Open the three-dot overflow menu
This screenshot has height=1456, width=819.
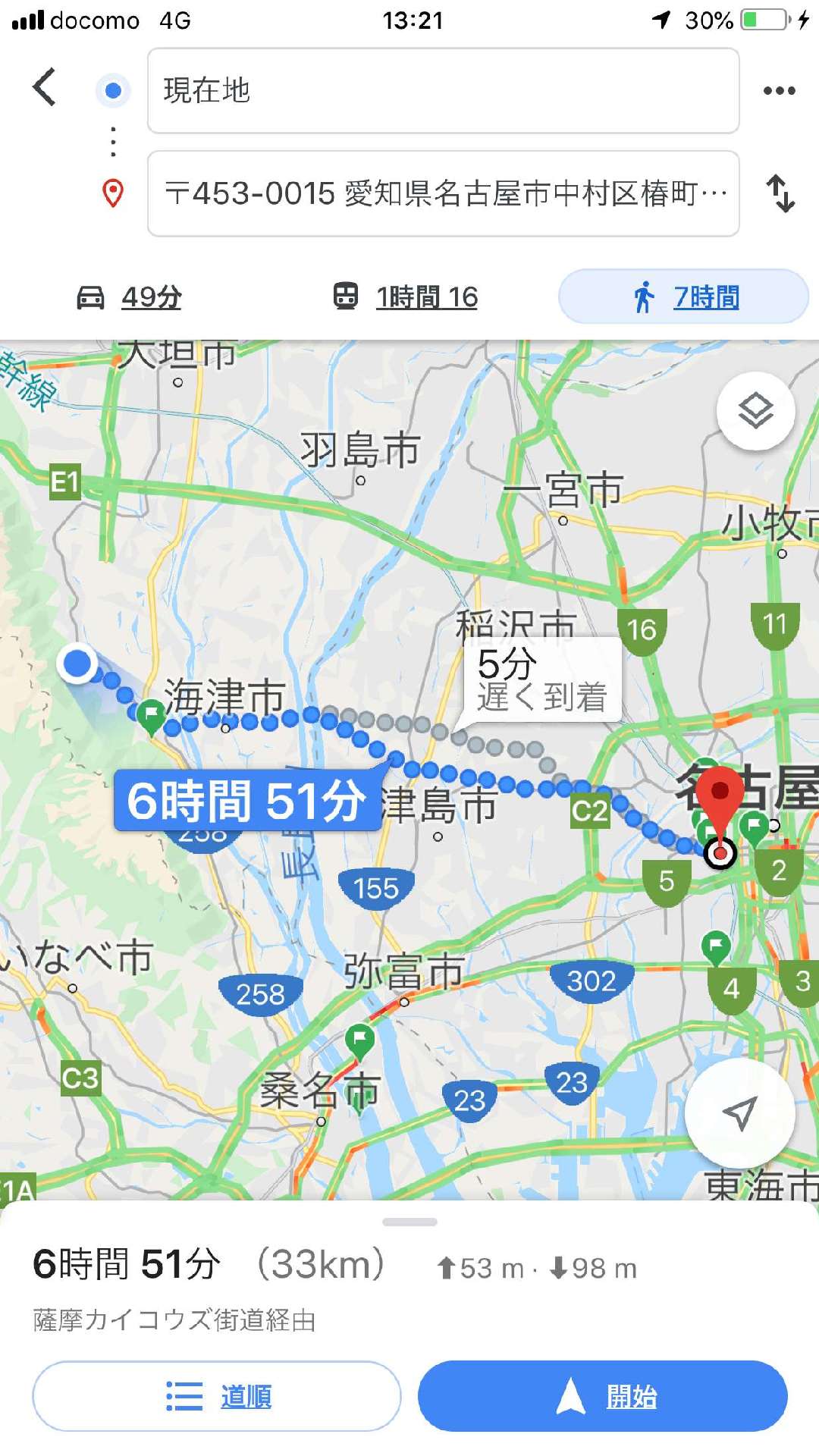pos(779,91)
